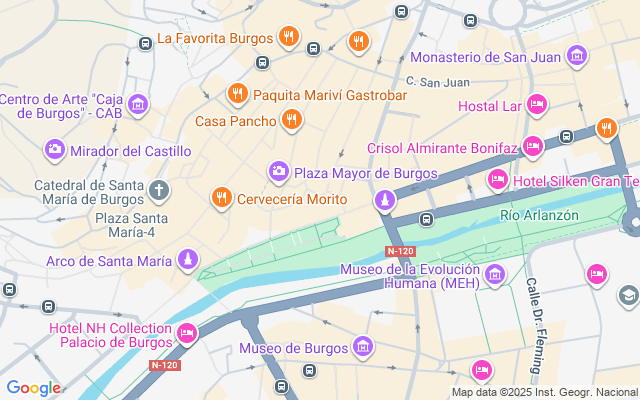Select the Crisol Almirante Bonifaz hotel marker
Image resolution: width=640 pixels, height=400 pixels.
(x=533, y=148)
